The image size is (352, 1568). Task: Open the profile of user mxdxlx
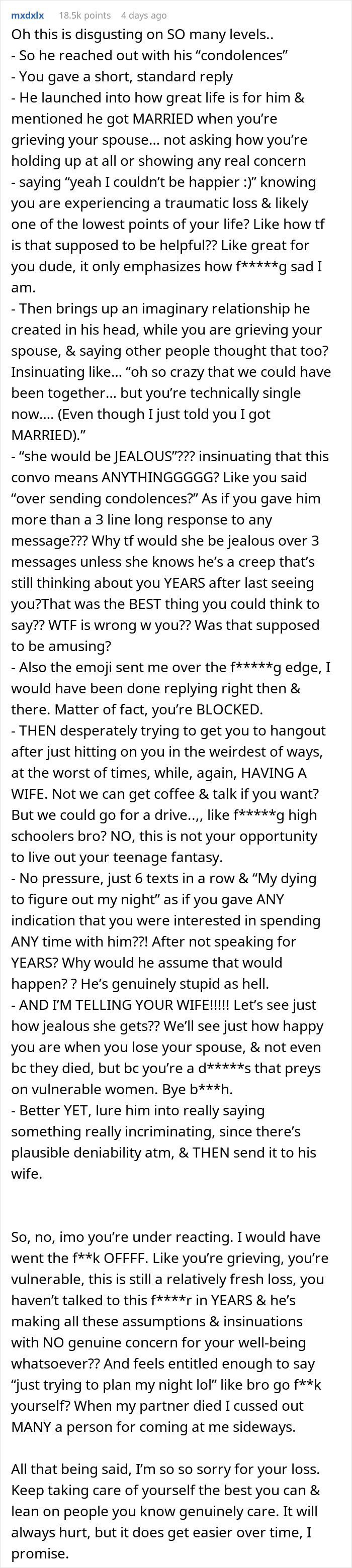click(27, 15)
